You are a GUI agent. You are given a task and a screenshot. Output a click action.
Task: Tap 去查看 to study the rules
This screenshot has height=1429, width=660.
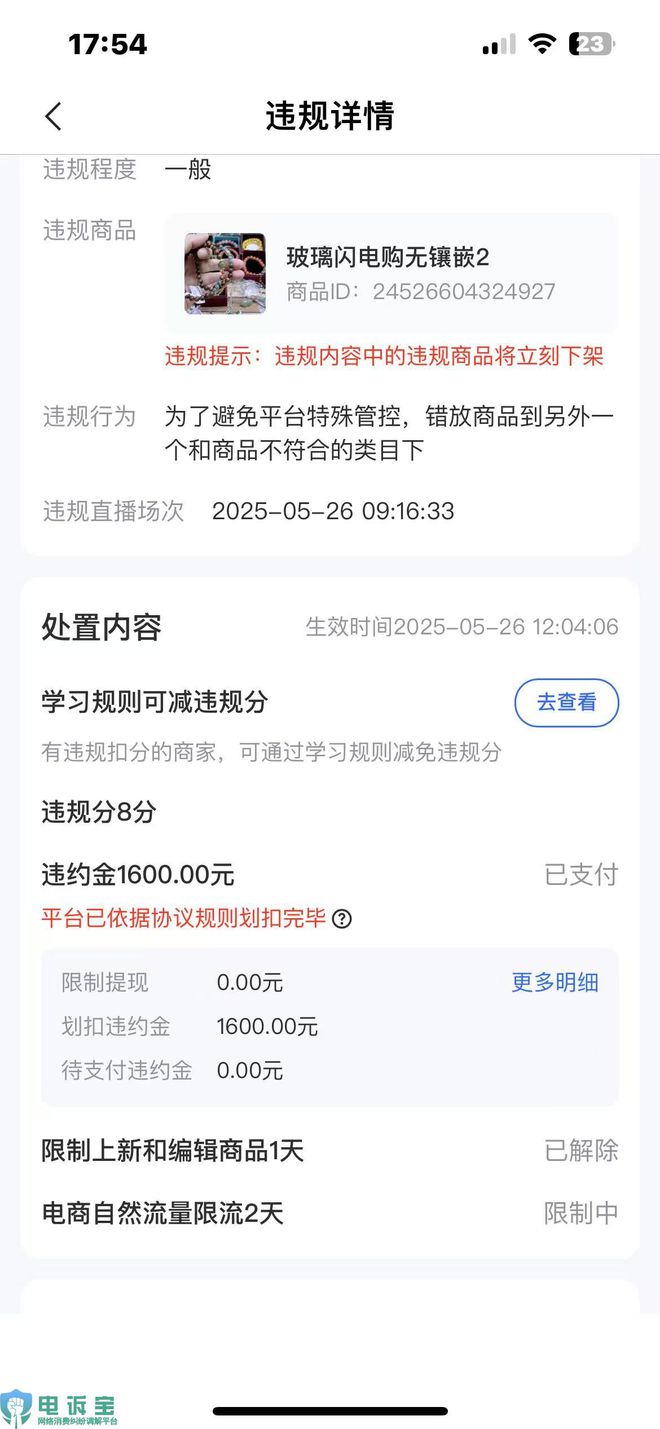click(566, 703)
